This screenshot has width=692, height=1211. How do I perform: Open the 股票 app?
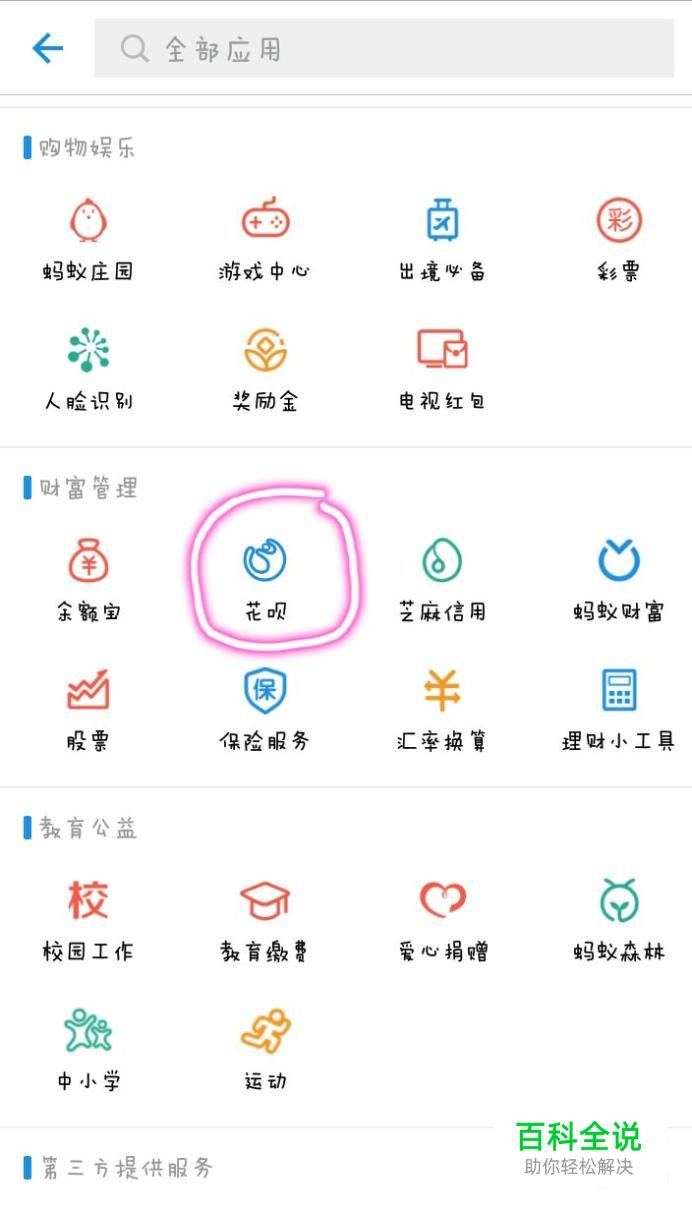point(88,709)
